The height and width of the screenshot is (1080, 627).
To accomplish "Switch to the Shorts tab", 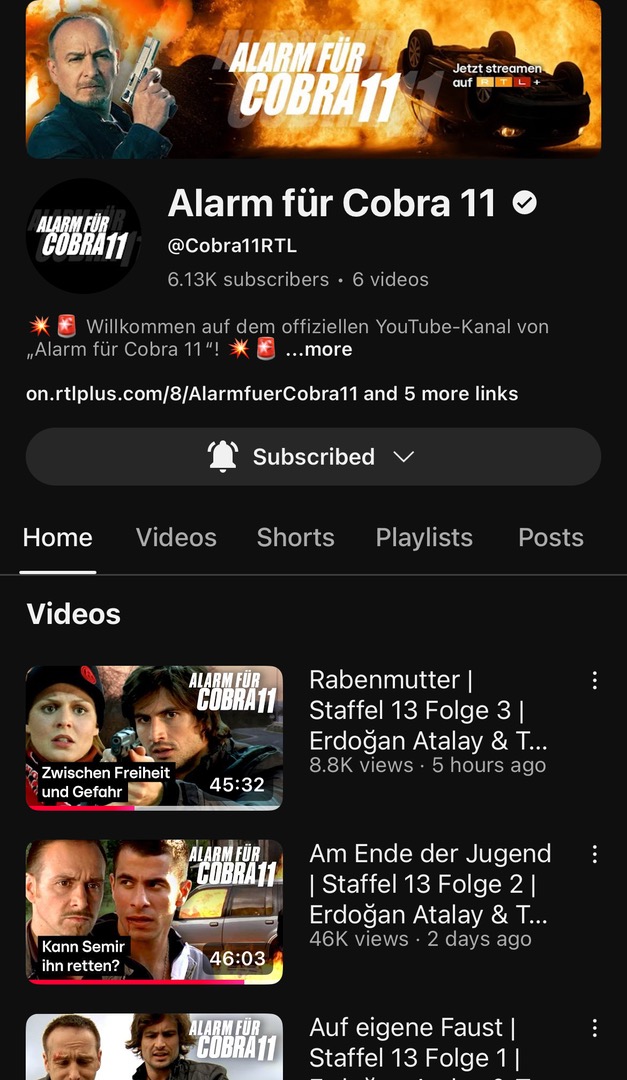I will [295, 537].
